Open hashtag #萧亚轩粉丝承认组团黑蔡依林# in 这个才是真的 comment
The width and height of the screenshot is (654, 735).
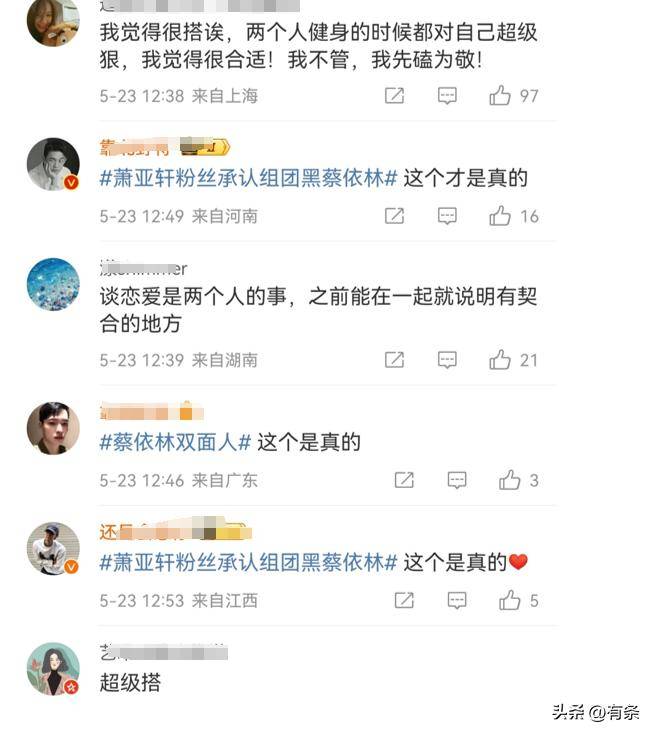249,179
